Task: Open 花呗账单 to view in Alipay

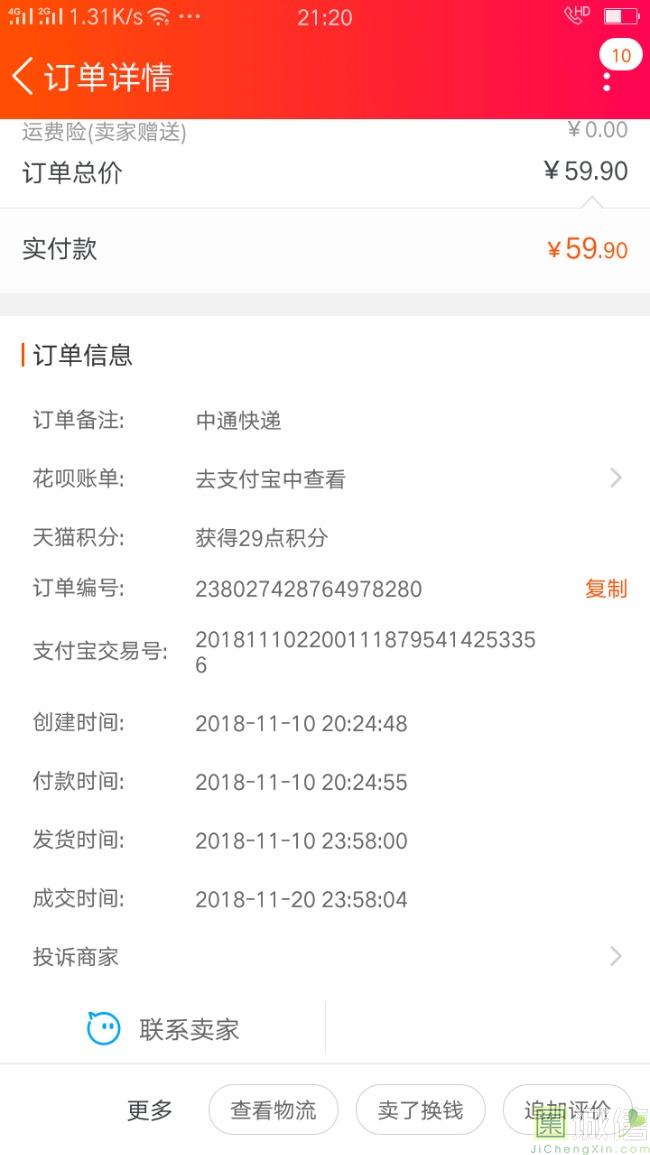Action: point(325,480)
